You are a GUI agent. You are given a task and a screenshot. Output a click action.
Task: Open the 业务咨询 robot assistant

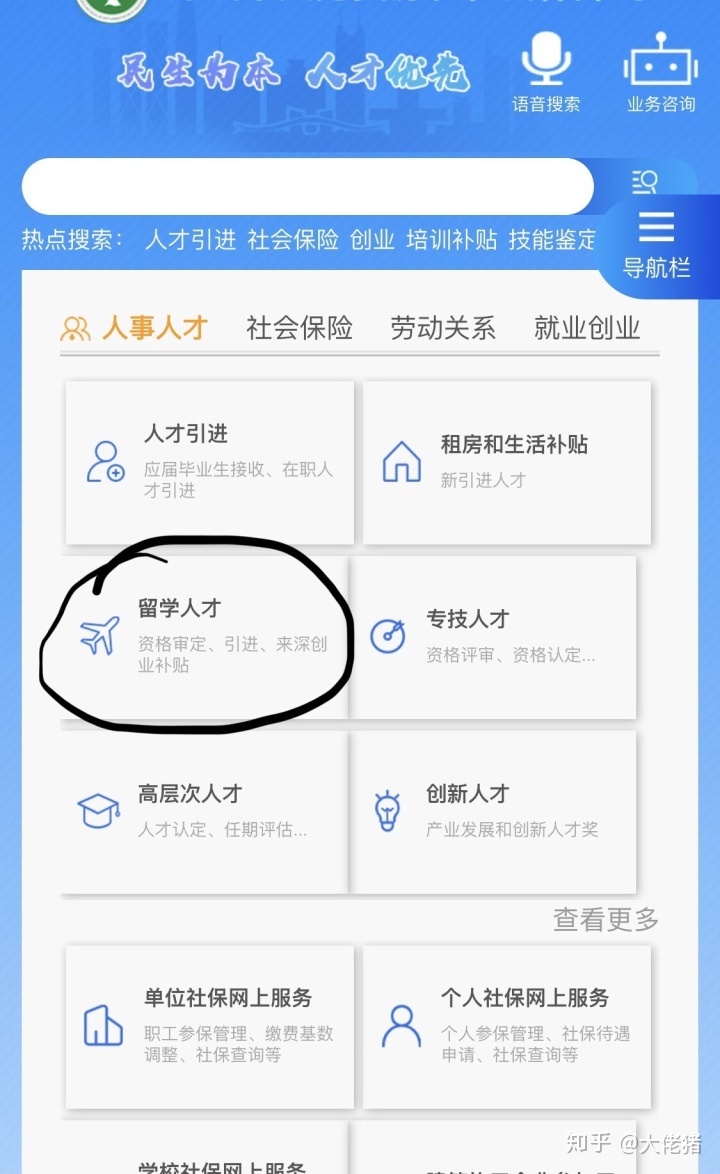pos(660,72)
